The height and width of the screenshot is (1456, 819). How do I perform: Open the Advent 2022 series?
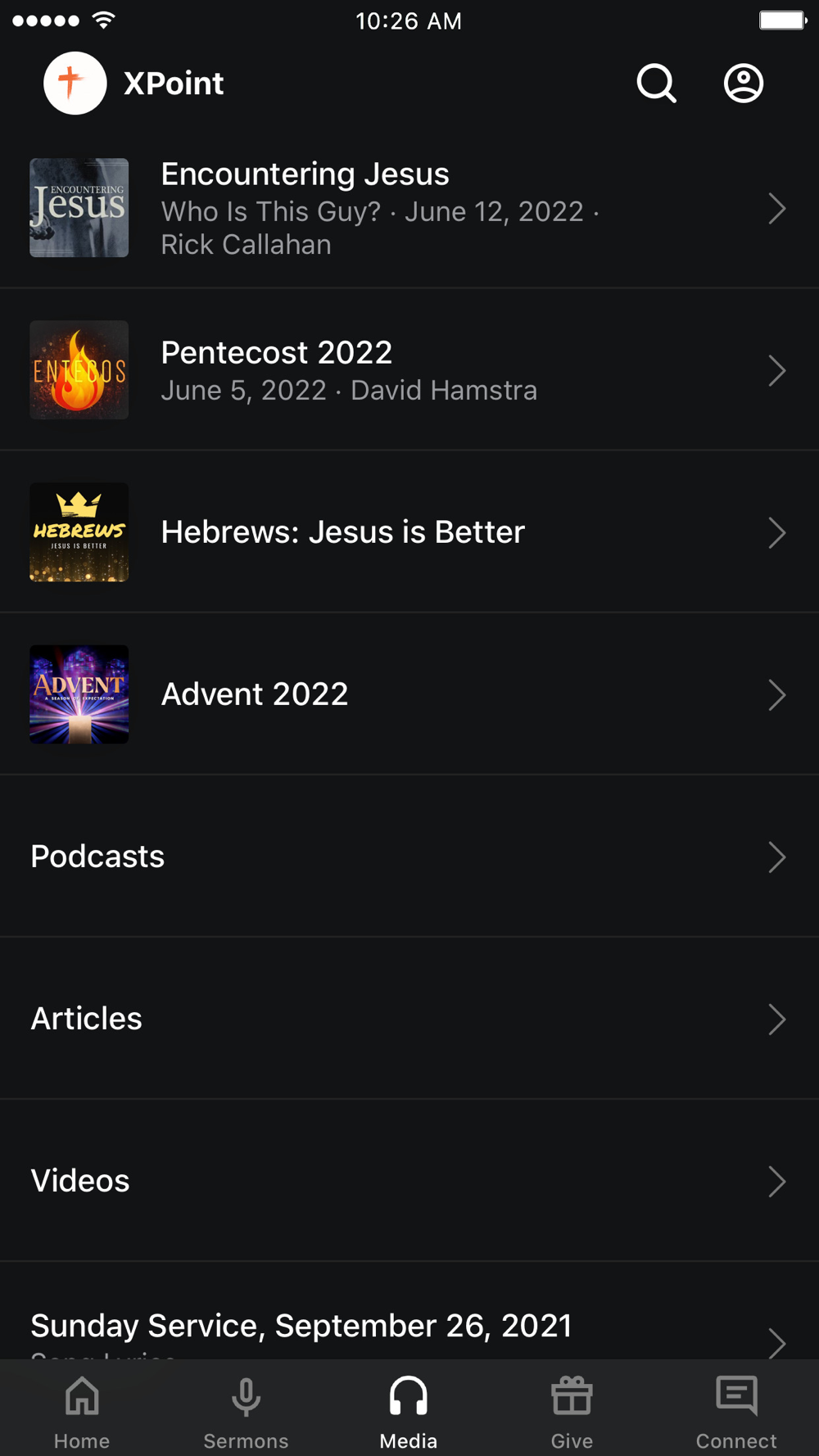(409, 694)
